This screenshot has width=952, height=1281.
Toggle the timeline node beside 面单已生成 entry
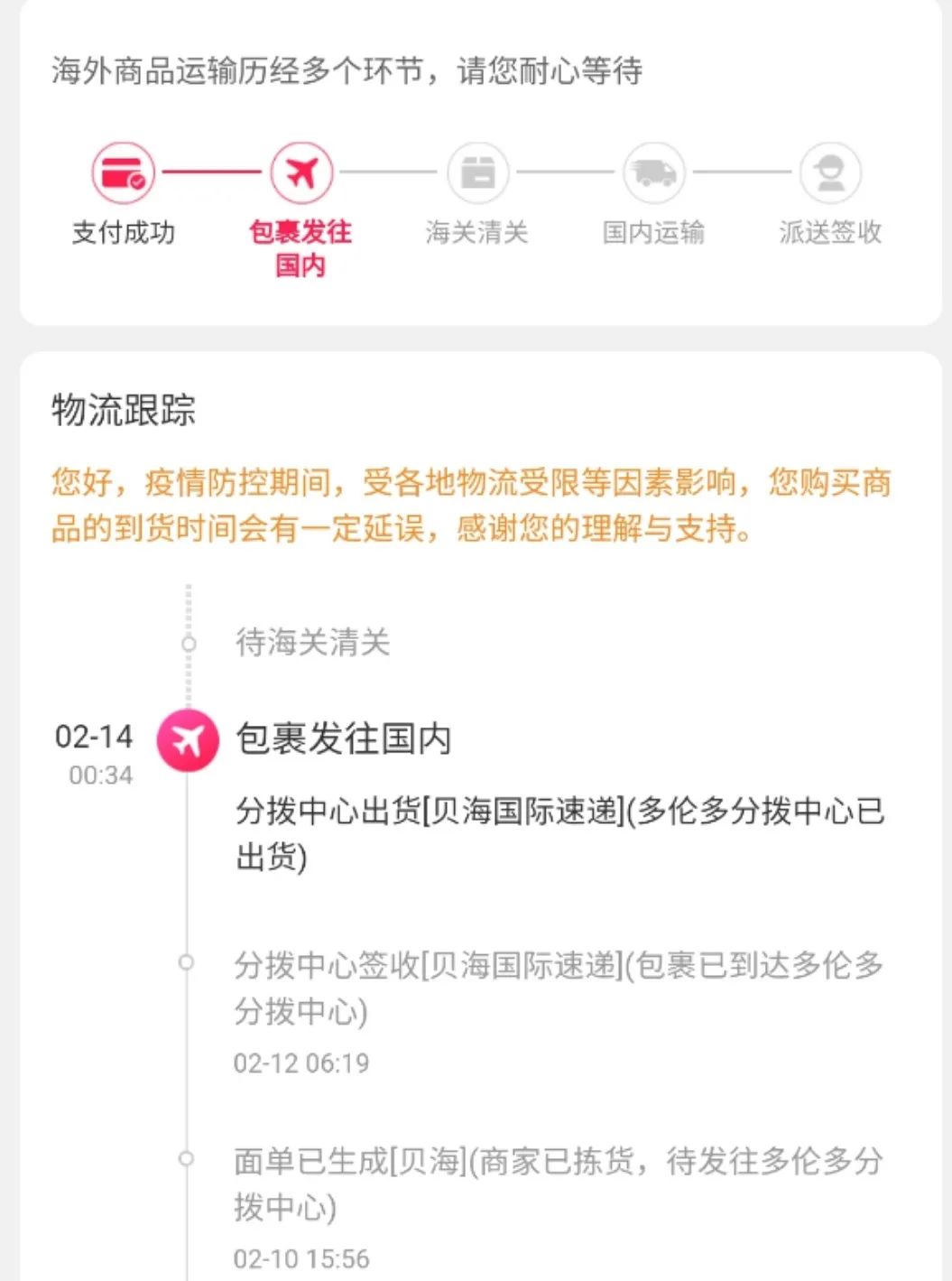[x=187, y=1158]
